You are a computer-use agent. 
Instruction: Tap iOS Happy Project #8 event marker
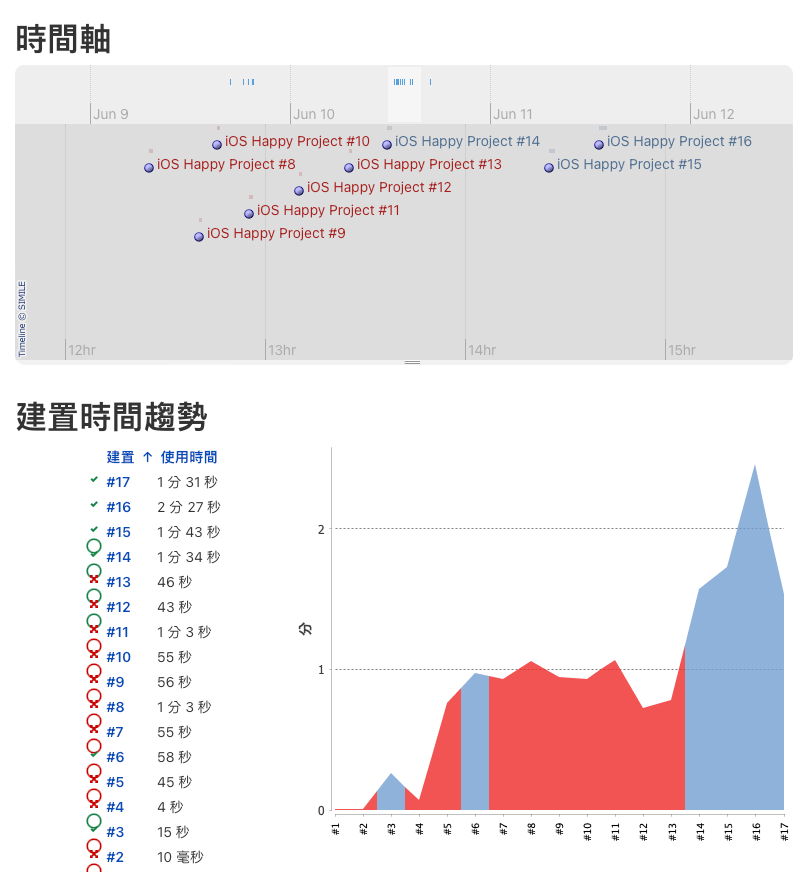pos(149,167)
